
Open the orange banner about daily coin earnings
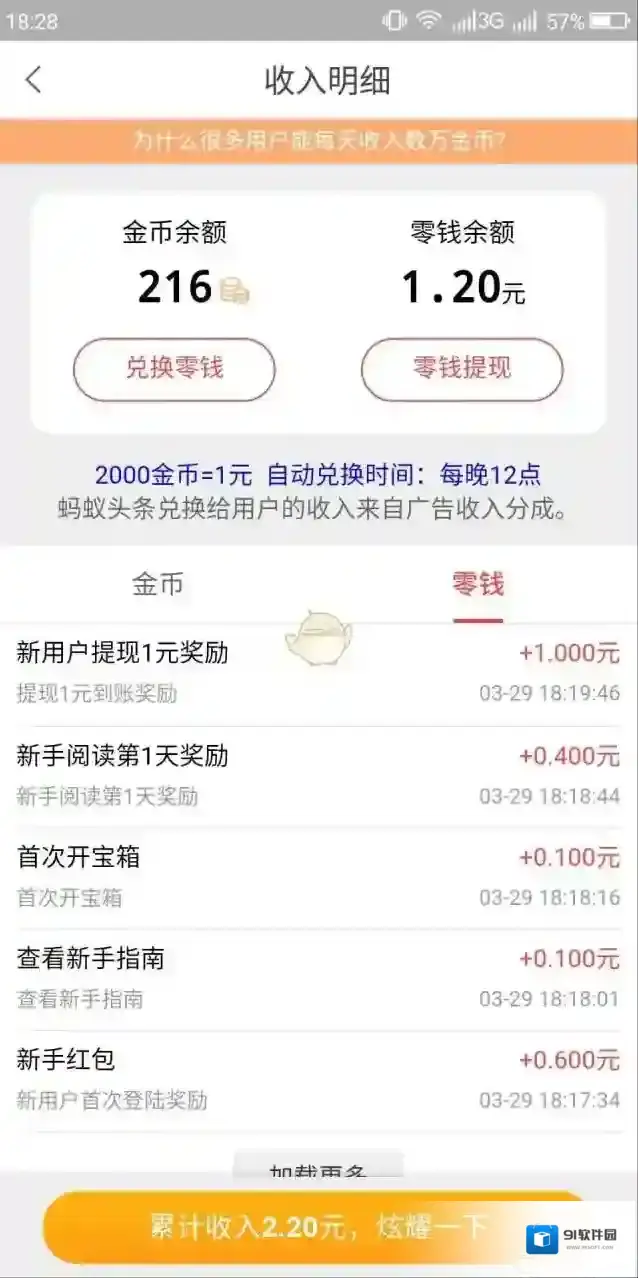click(319, 141)
